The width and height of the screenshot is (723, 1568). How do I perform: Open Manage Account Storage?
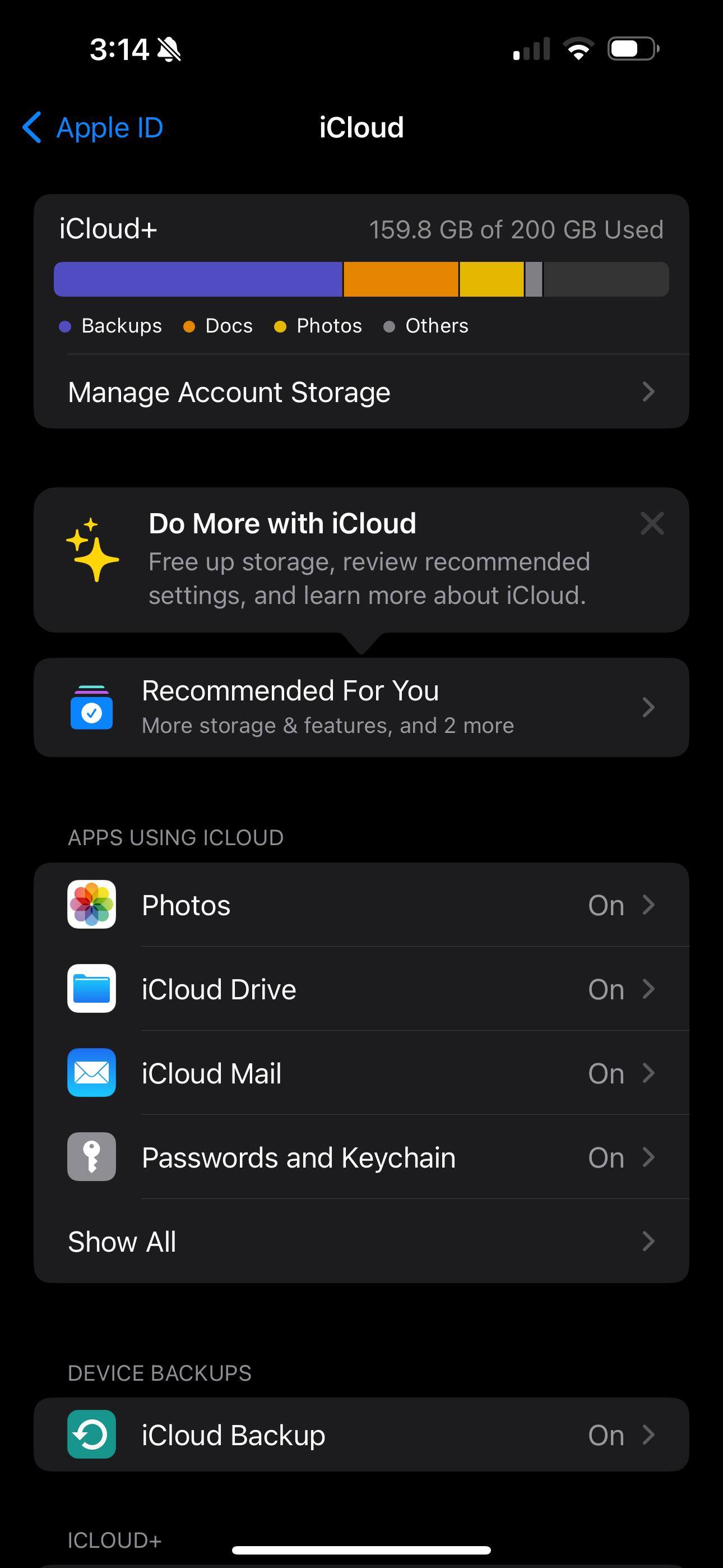click(x=361, y=392)
